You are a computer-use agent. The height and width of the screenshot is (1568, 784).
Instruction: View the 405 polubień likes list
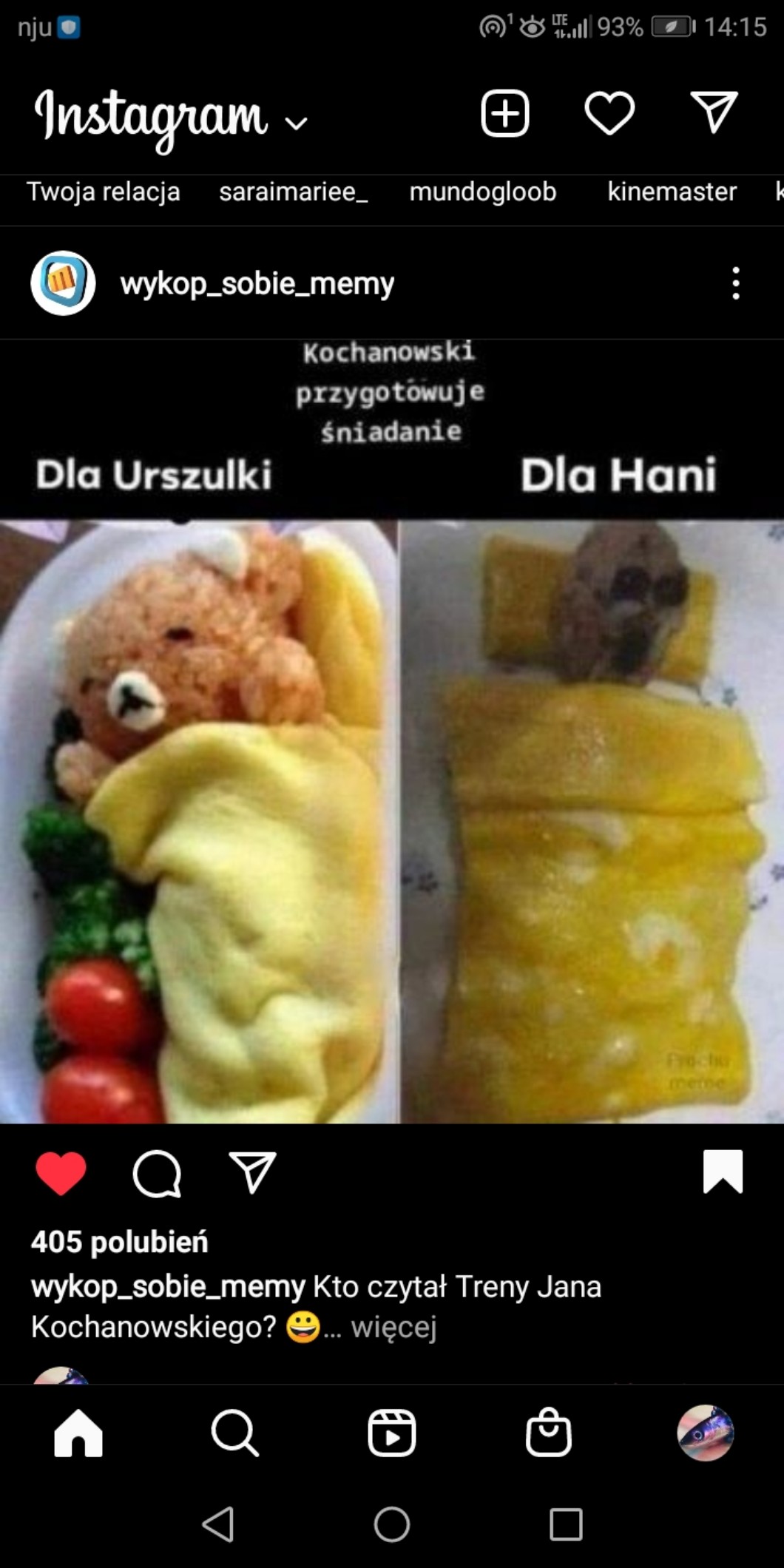[120, 1242]
